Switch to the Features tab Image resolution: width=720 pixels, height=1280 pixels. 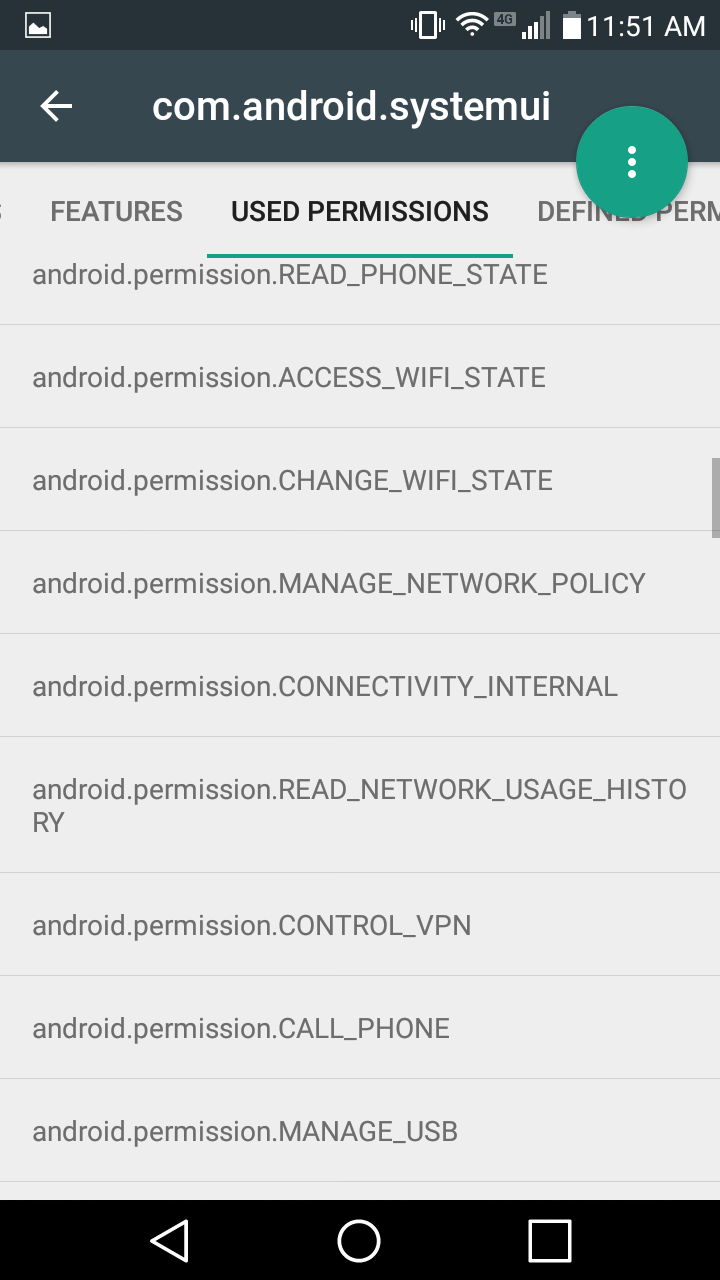click(117, 211)
